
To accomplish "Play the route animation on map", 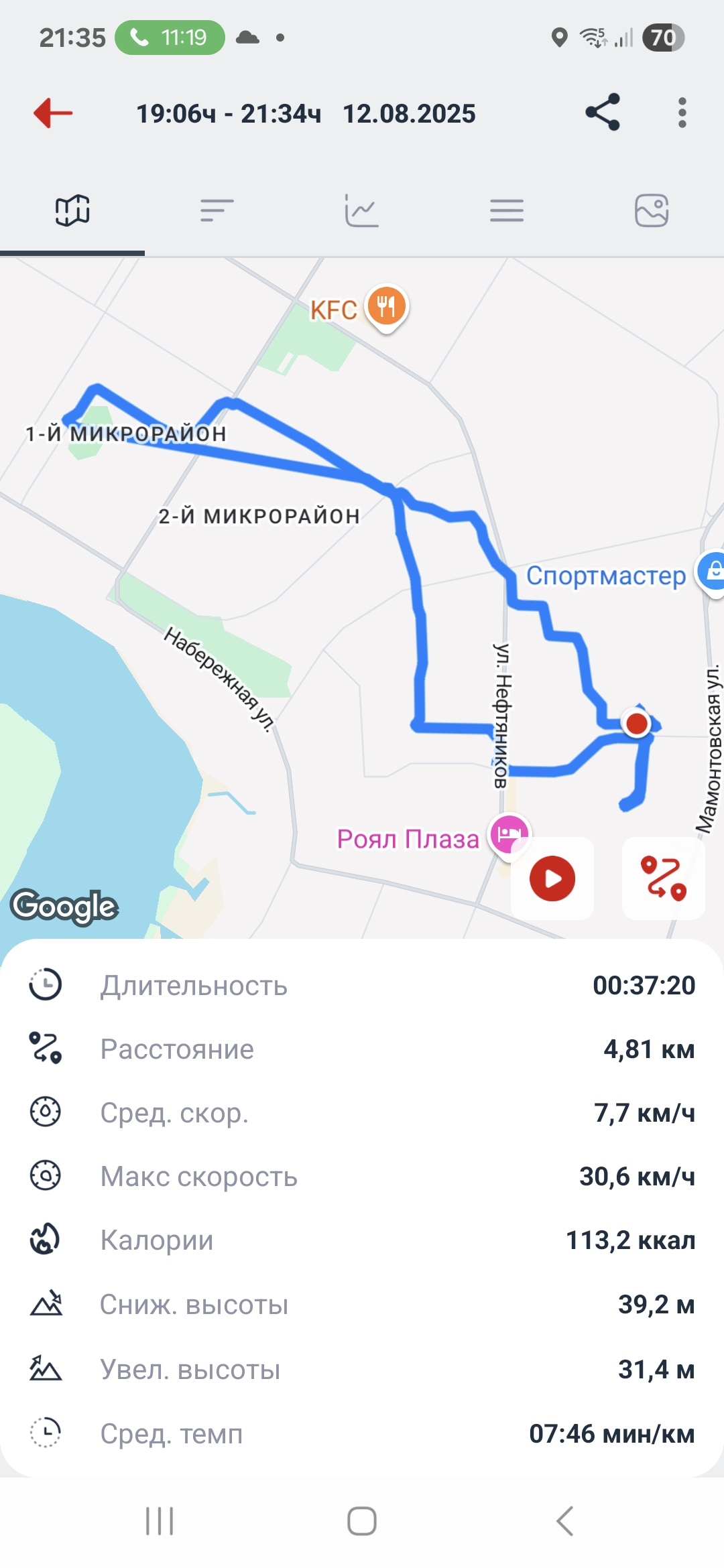I will (x=552, y=878).
